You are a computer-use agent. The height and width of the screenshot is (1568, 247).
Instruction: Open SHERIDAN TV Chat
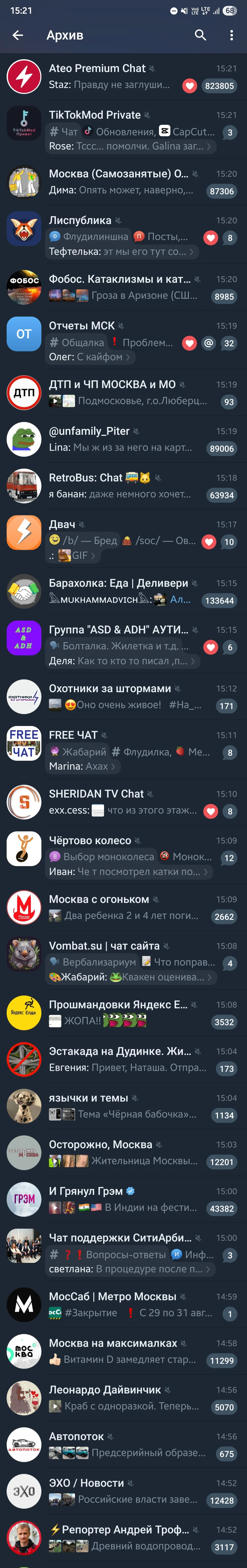pyautogui.click(x=122, y=802)
